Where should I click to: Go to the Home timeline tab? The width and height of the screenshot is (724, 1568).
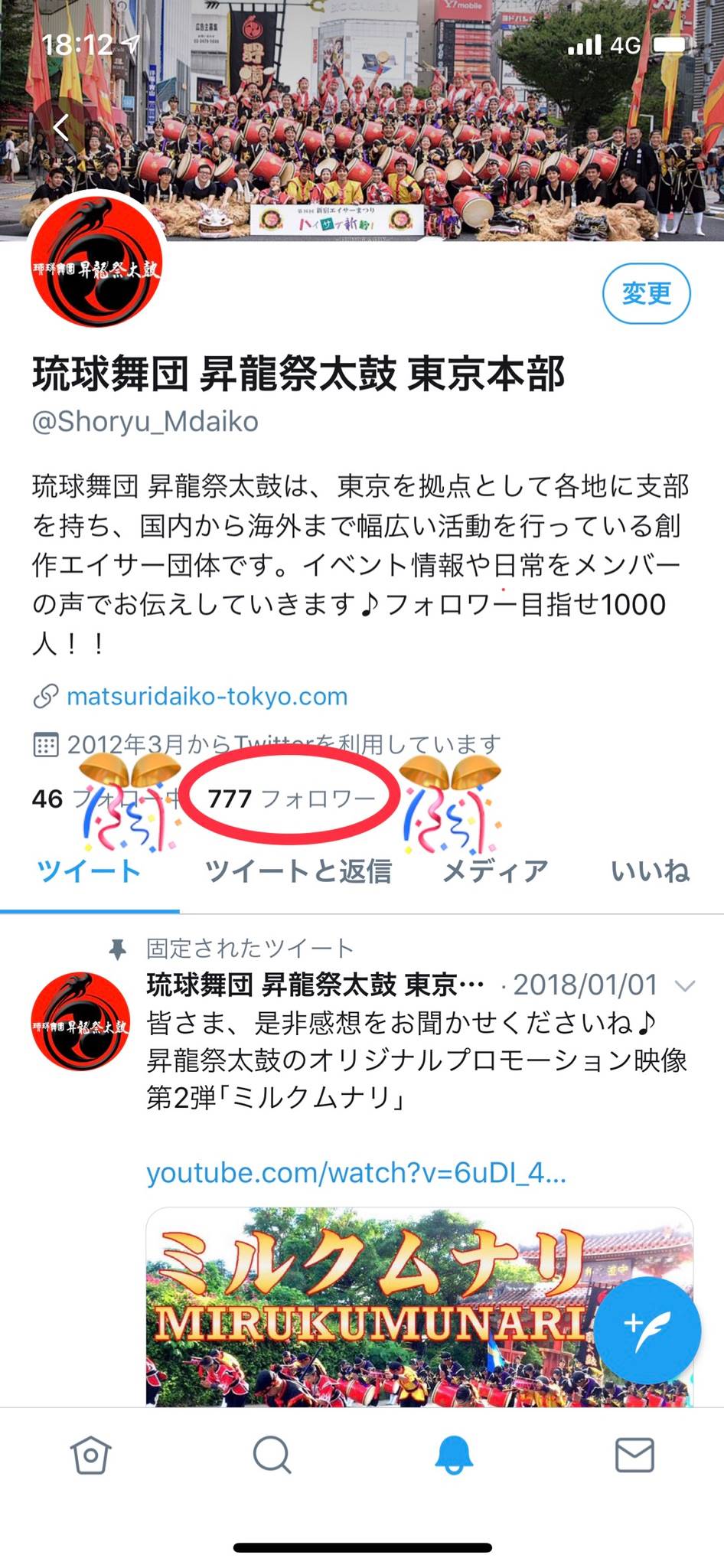coord(91,1455)
